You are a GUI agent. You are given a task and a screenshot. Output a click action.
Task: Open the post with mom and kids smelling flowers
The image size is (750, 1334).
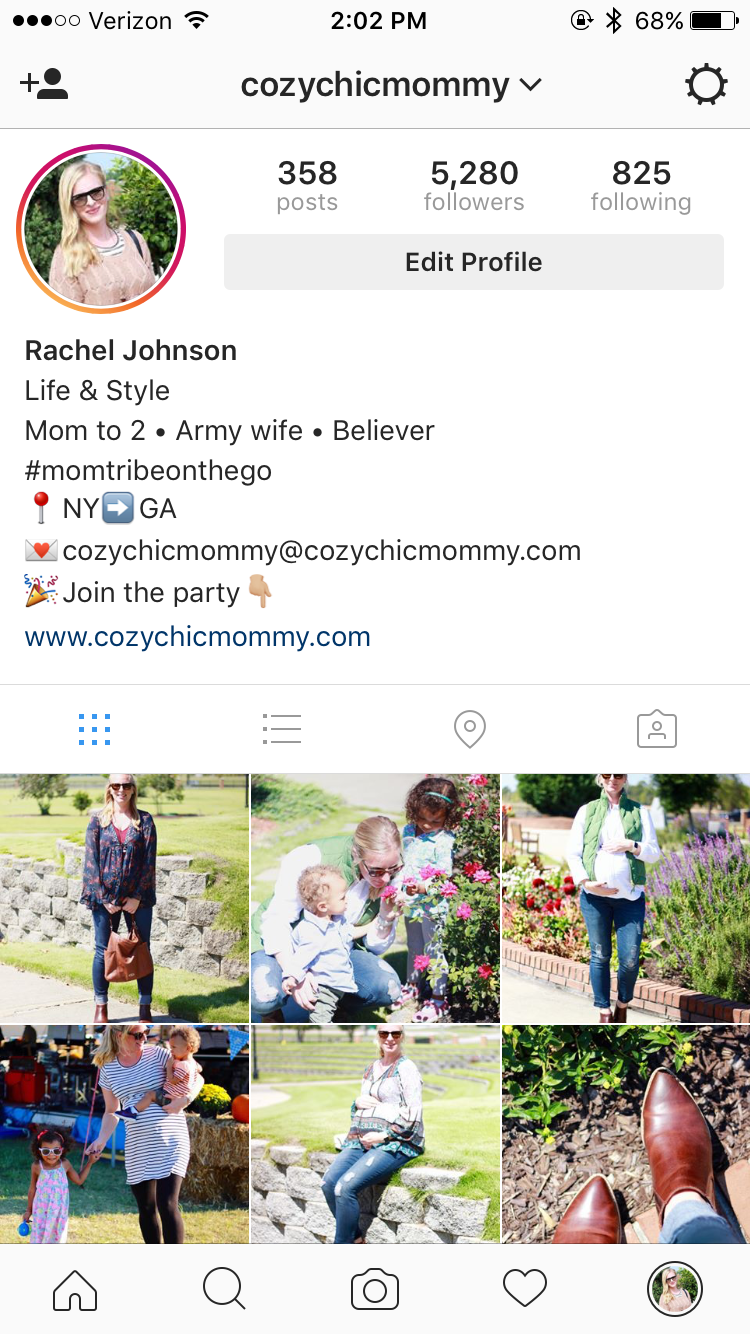(x=375, y=897)
